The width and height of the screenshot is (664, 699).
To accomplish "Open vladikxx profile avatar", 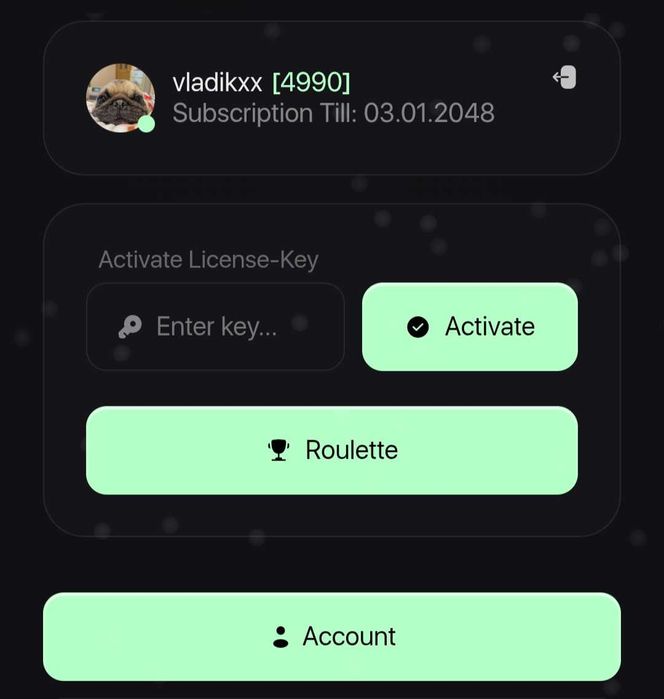I will [x=120, y=98].
